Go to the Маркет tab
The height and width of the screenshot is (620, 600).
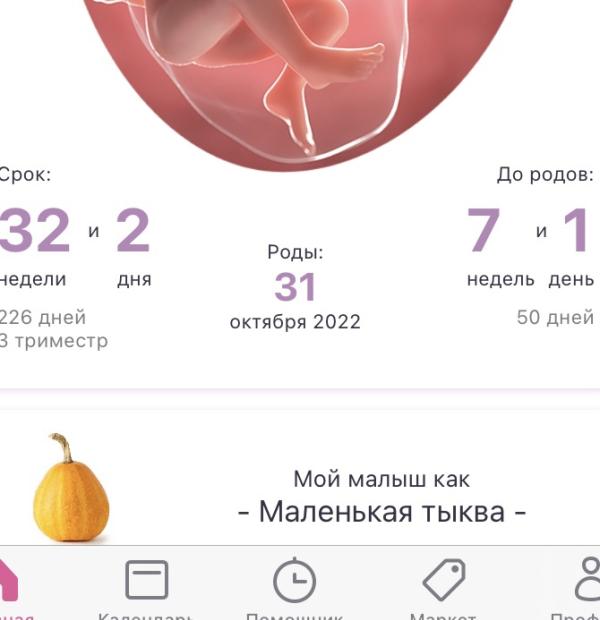click(x=443, y=587)
